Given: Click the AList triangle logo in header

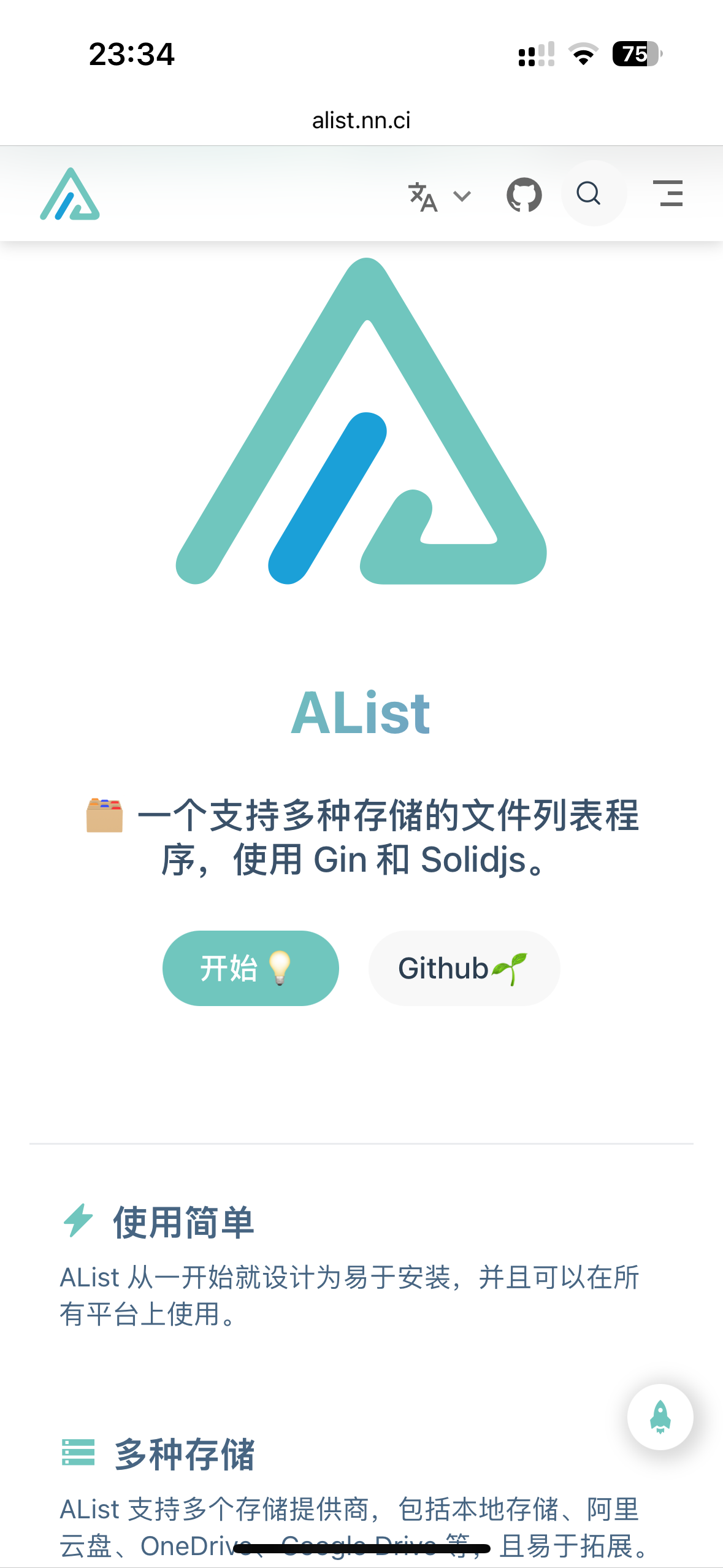Looking at the screenshot, I should coord(69,193).
